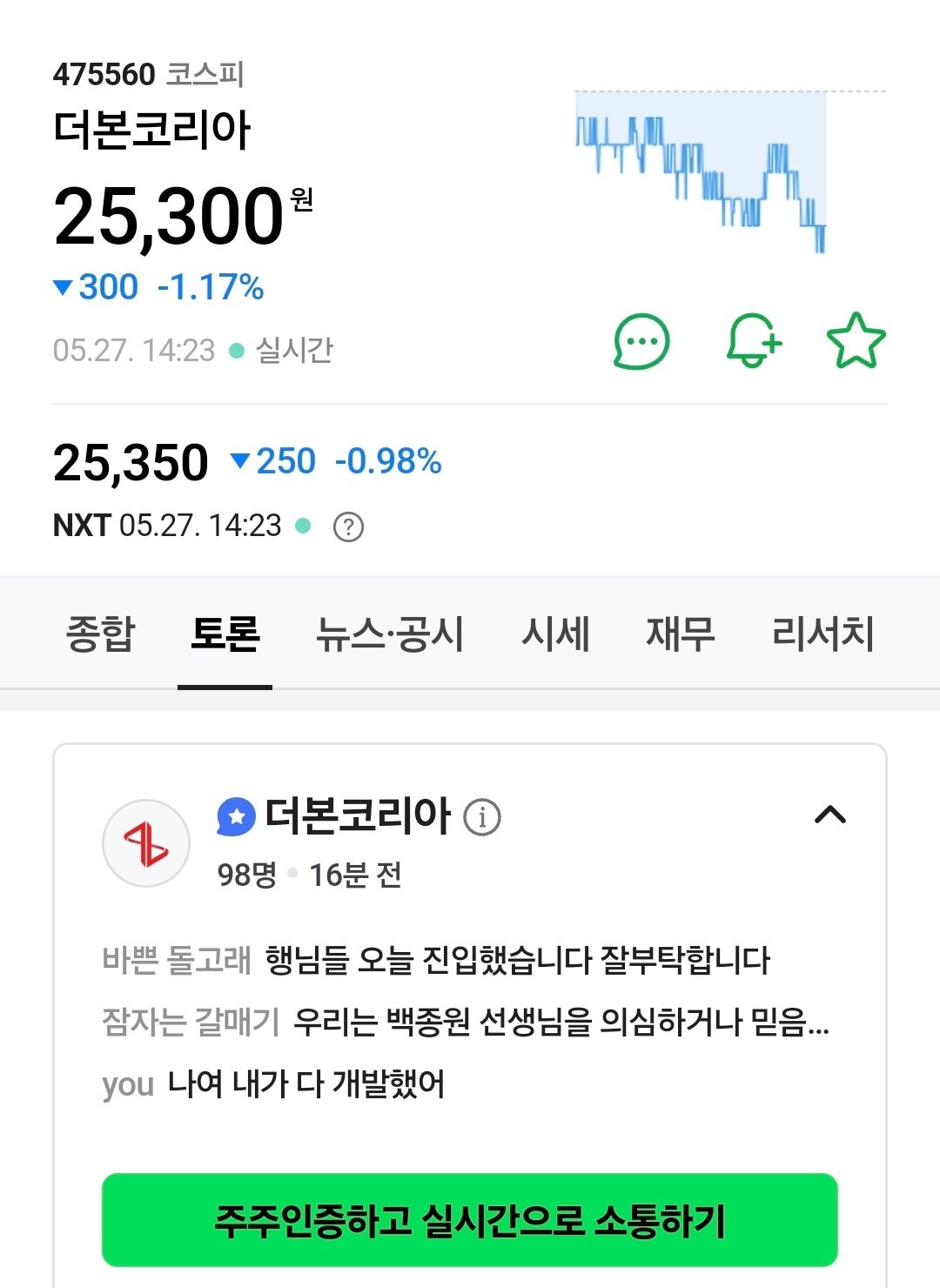Select the 토론 tab

click(x=225, y=634)
